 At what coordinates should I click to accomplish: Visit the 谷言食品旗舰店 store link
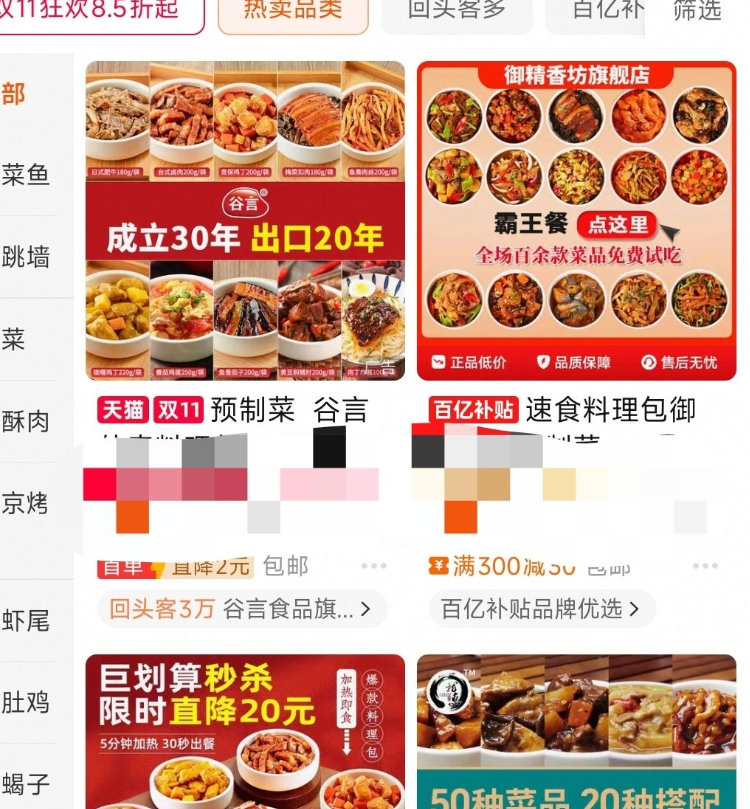click(x=242, y=608)
